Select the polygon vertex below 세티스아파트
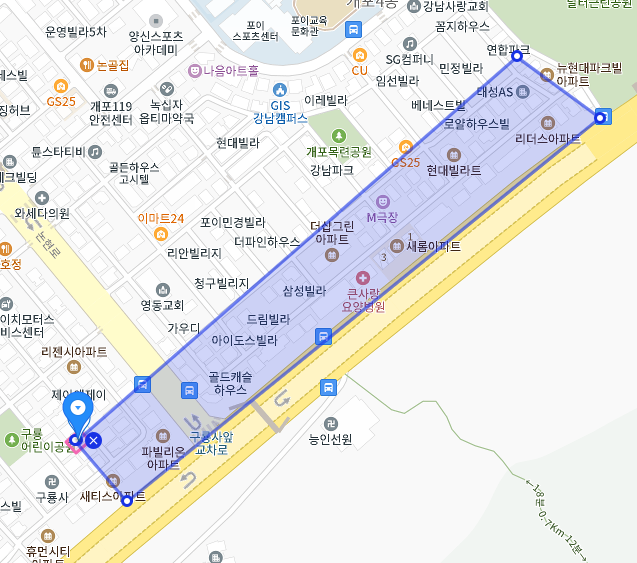Image resolution: width=637 pixels, height=563 pixels. point(126,501)
